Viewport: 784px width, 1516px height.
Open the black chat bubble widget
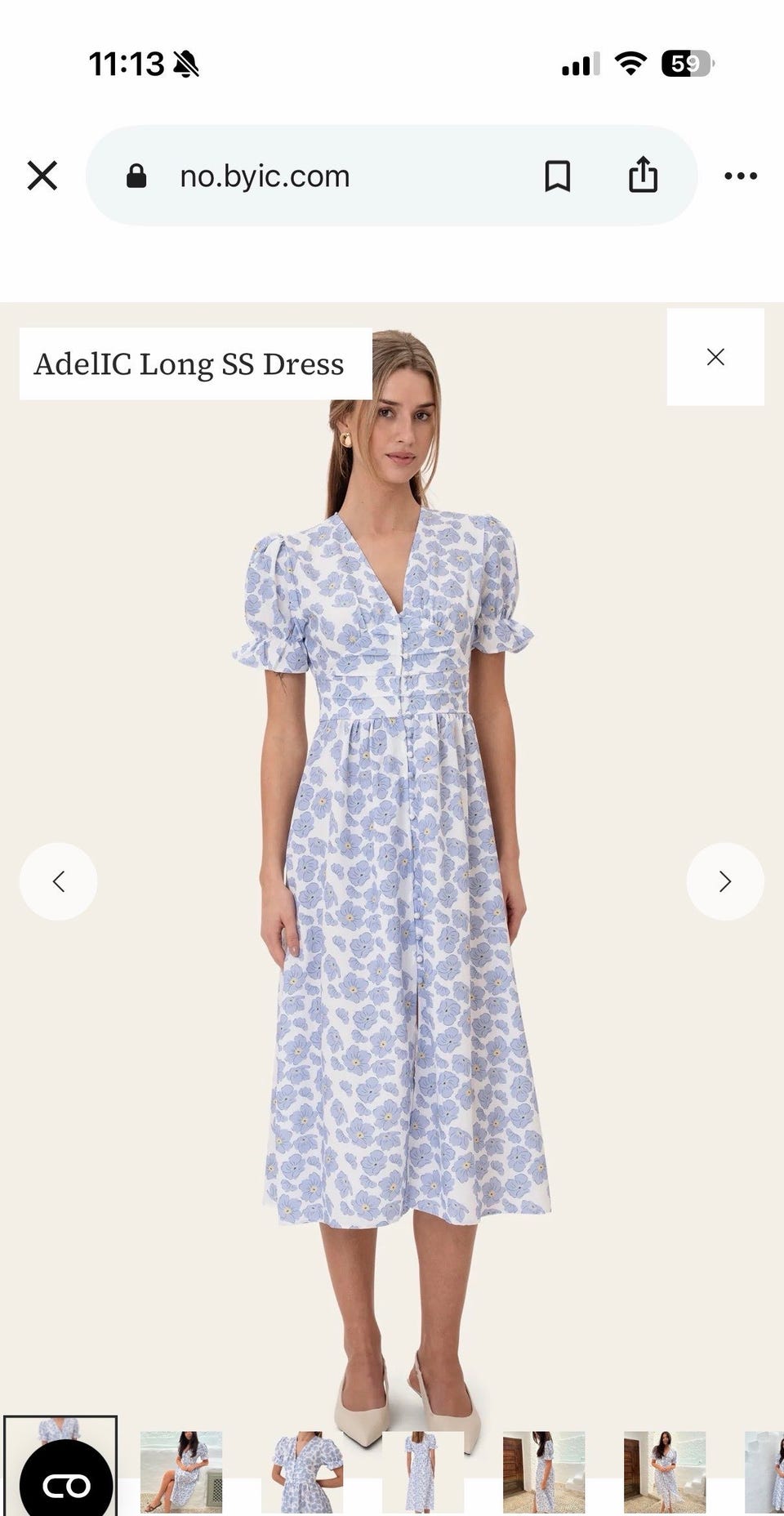tap(66, 1485)
